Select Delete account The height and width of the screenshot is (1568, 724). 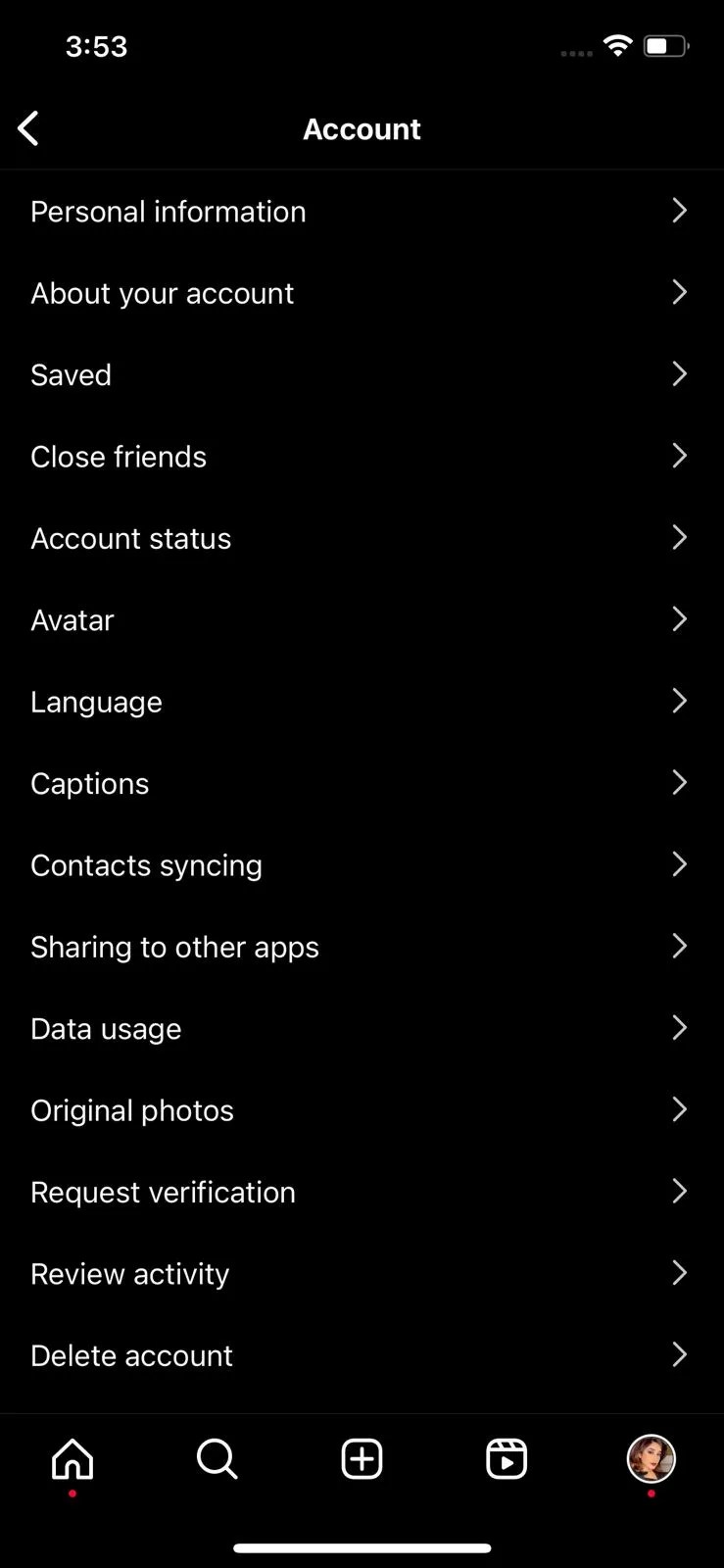coord(131,1355)
